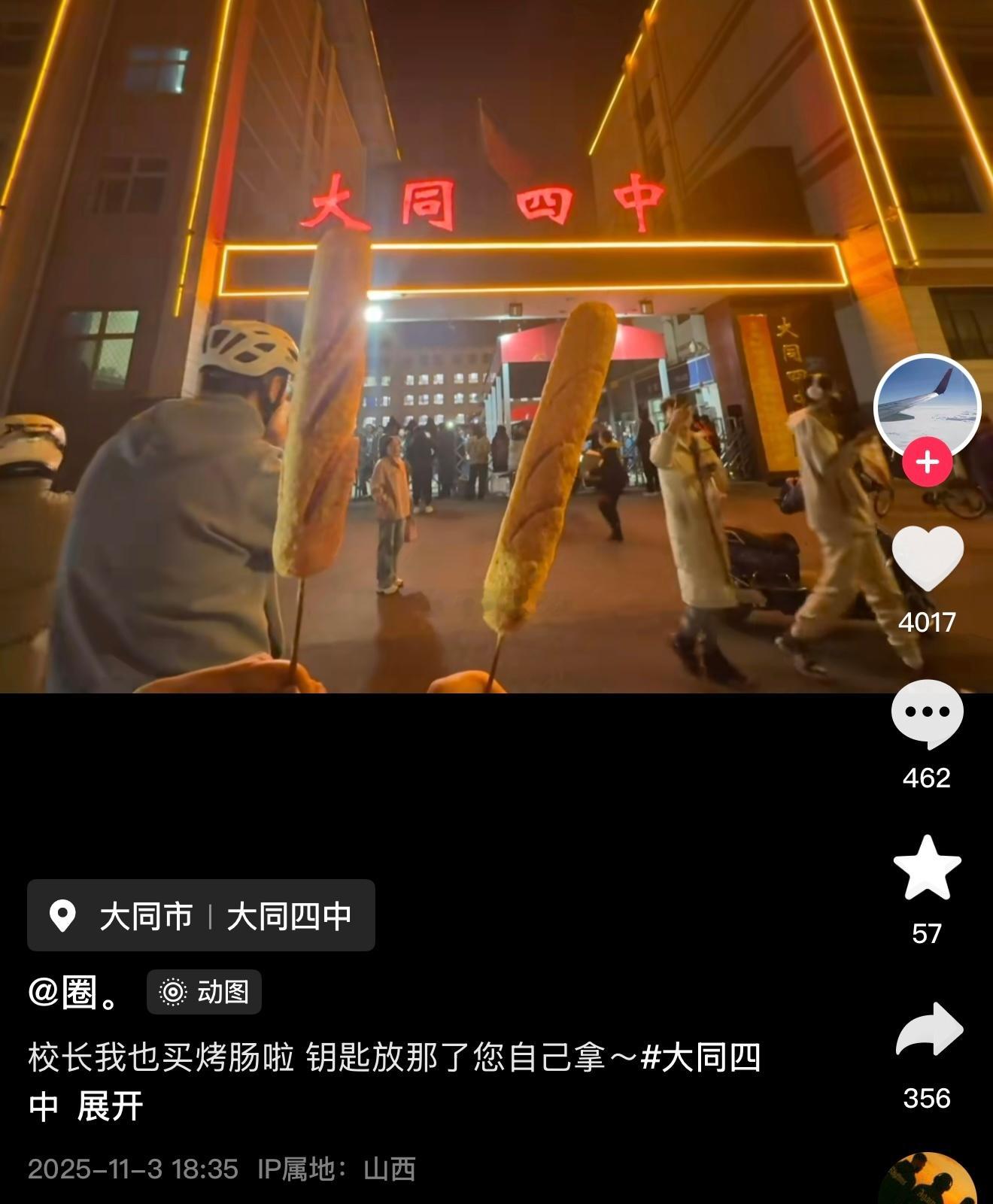Tap the video to pause playback
The width and height of the screenshot is (993, 1204).
(x=451, y=346)
